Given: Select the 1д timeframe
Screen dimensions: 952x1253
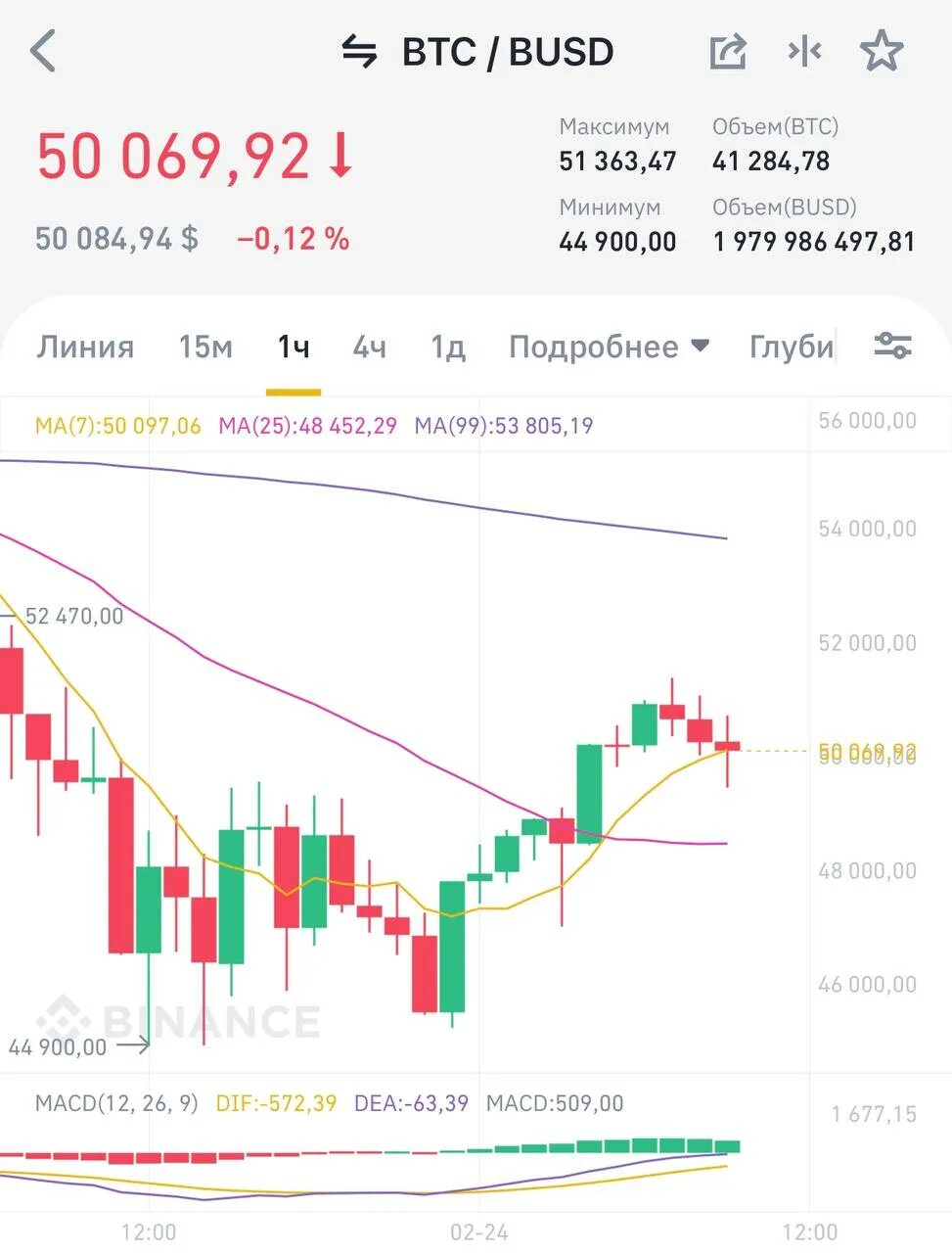Looking at the screenshot, I should click(x=448, y=347).
